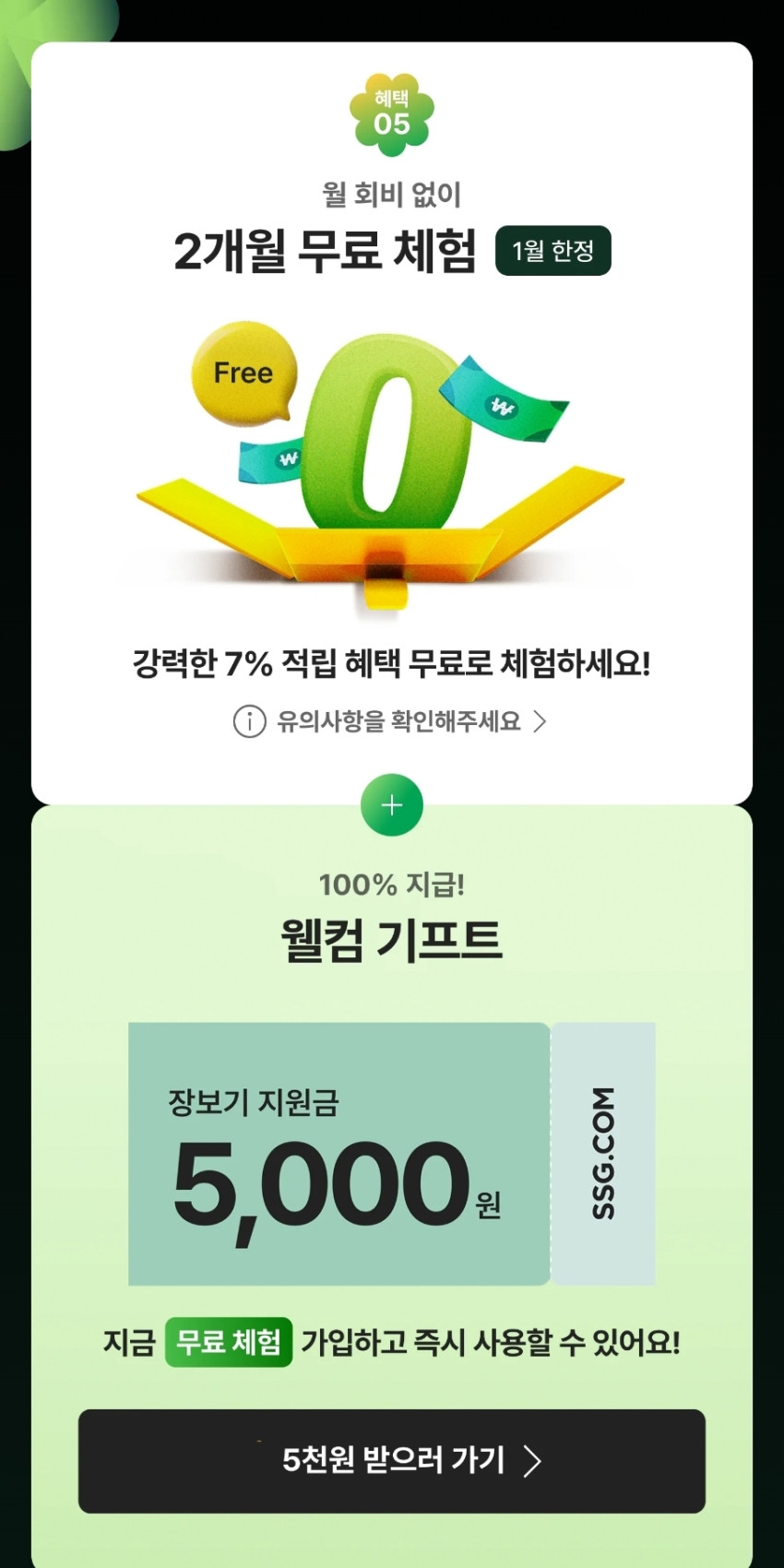Open the 유의사항을 확인해주세요 notice link
Image resolution: width=784 pixels, height=1568 pixels.
391,720
